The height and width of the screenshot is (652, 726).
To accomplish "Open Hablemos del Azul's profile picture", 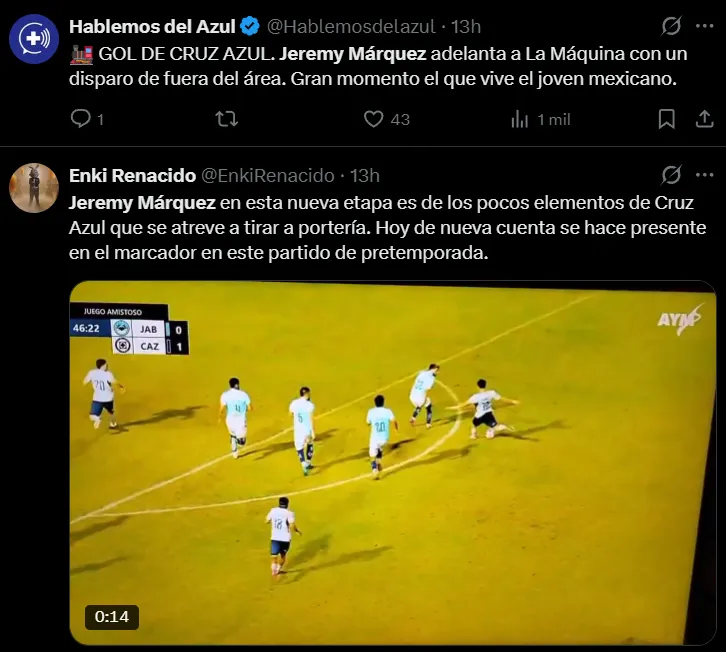I will click(34, 39).
